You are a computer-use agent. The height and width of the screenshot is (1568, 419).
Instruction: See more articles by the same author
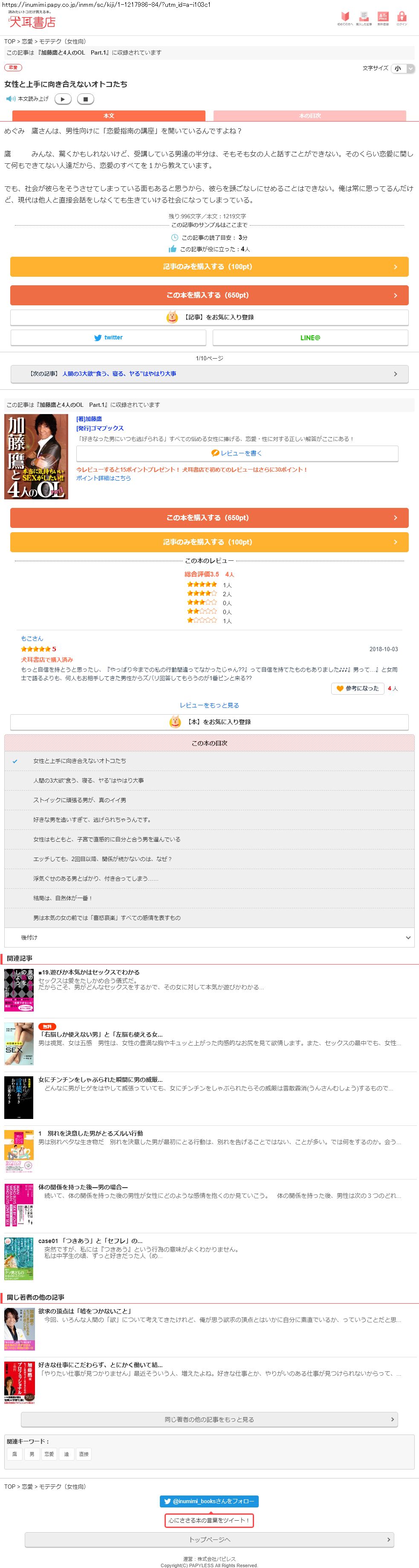pyautogui.click(x=209, y=1419)
